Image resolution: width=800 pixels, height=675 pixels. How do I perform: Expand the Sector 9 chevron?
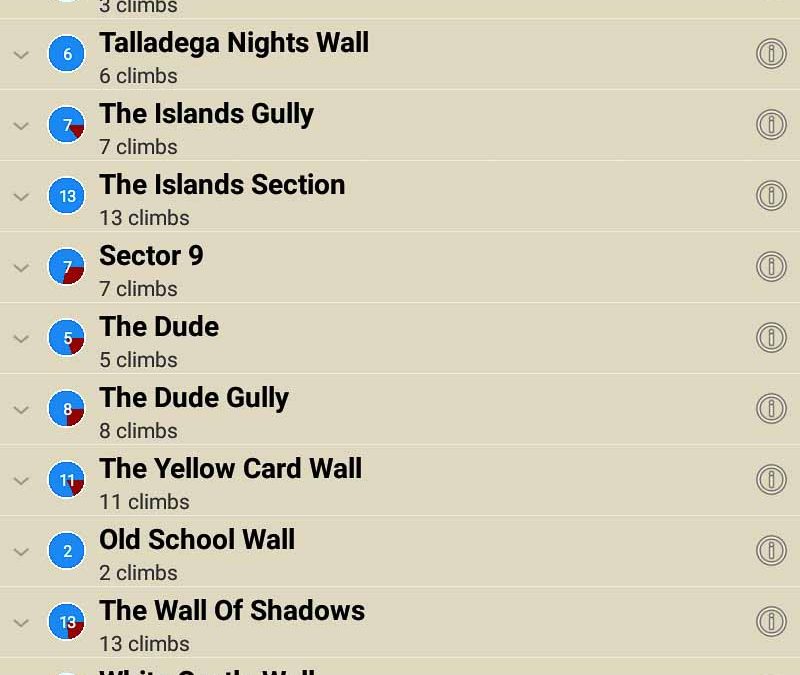coord(21,268)
